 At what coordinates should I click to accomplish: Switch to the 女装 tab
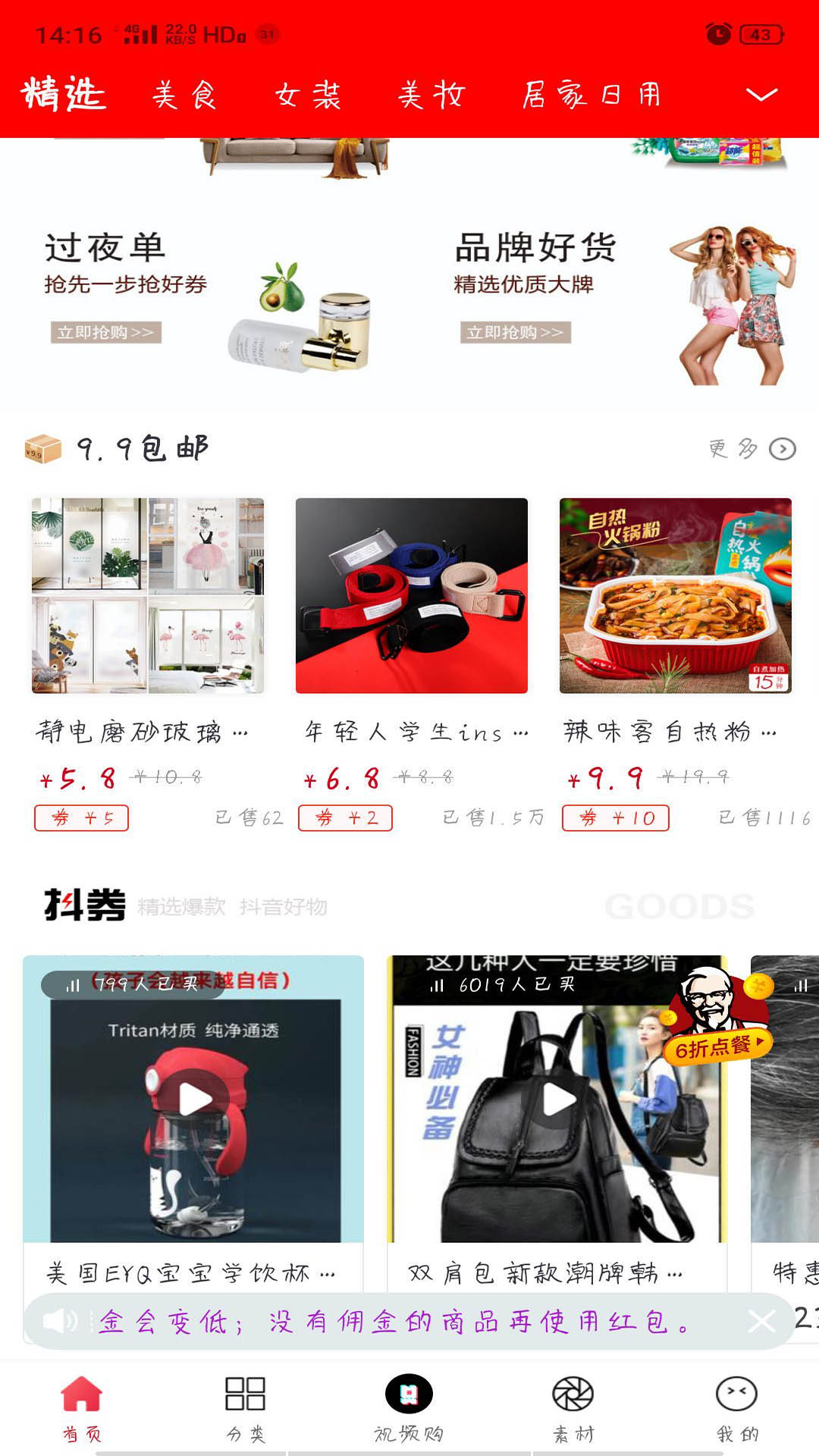coord(308,93)
